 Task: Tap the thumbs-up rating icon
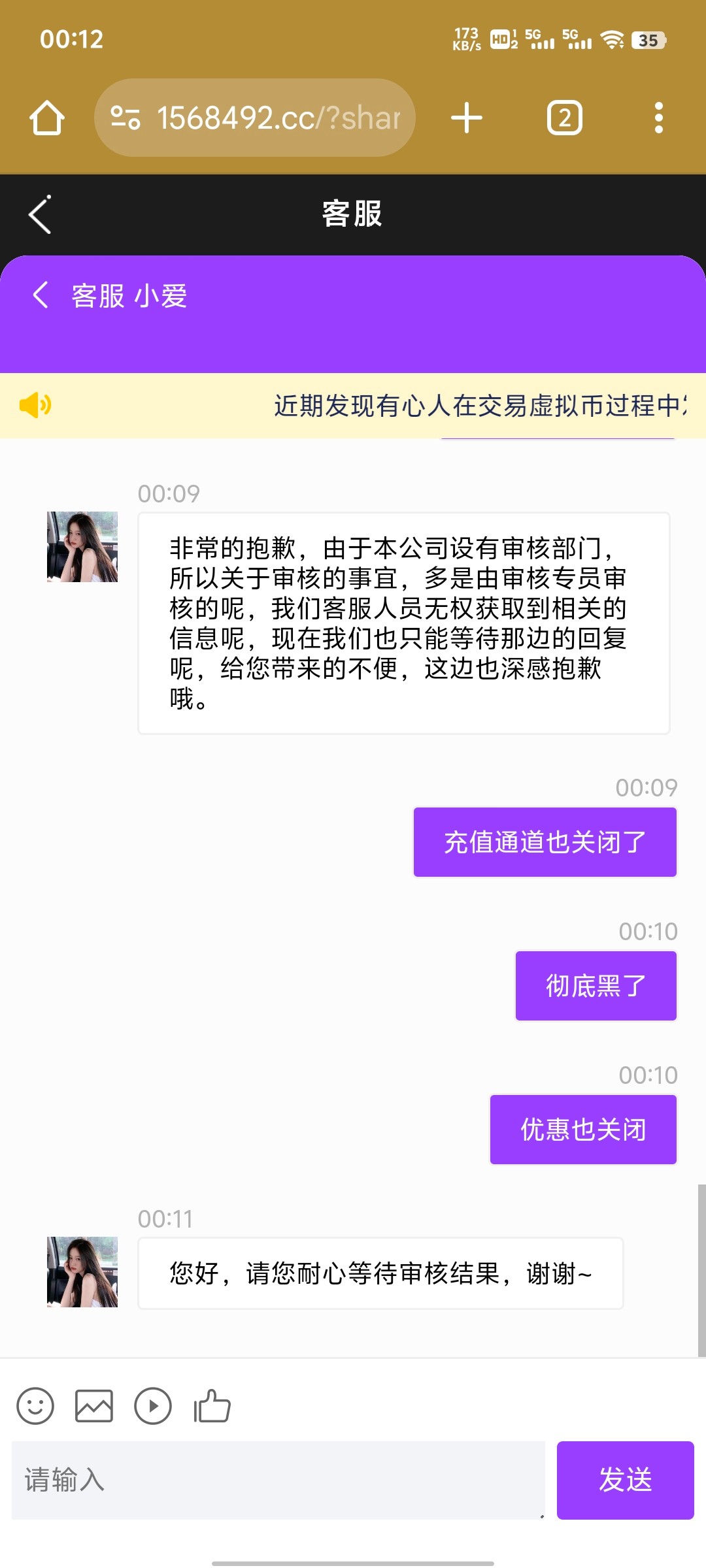(x=212, y=1406)
